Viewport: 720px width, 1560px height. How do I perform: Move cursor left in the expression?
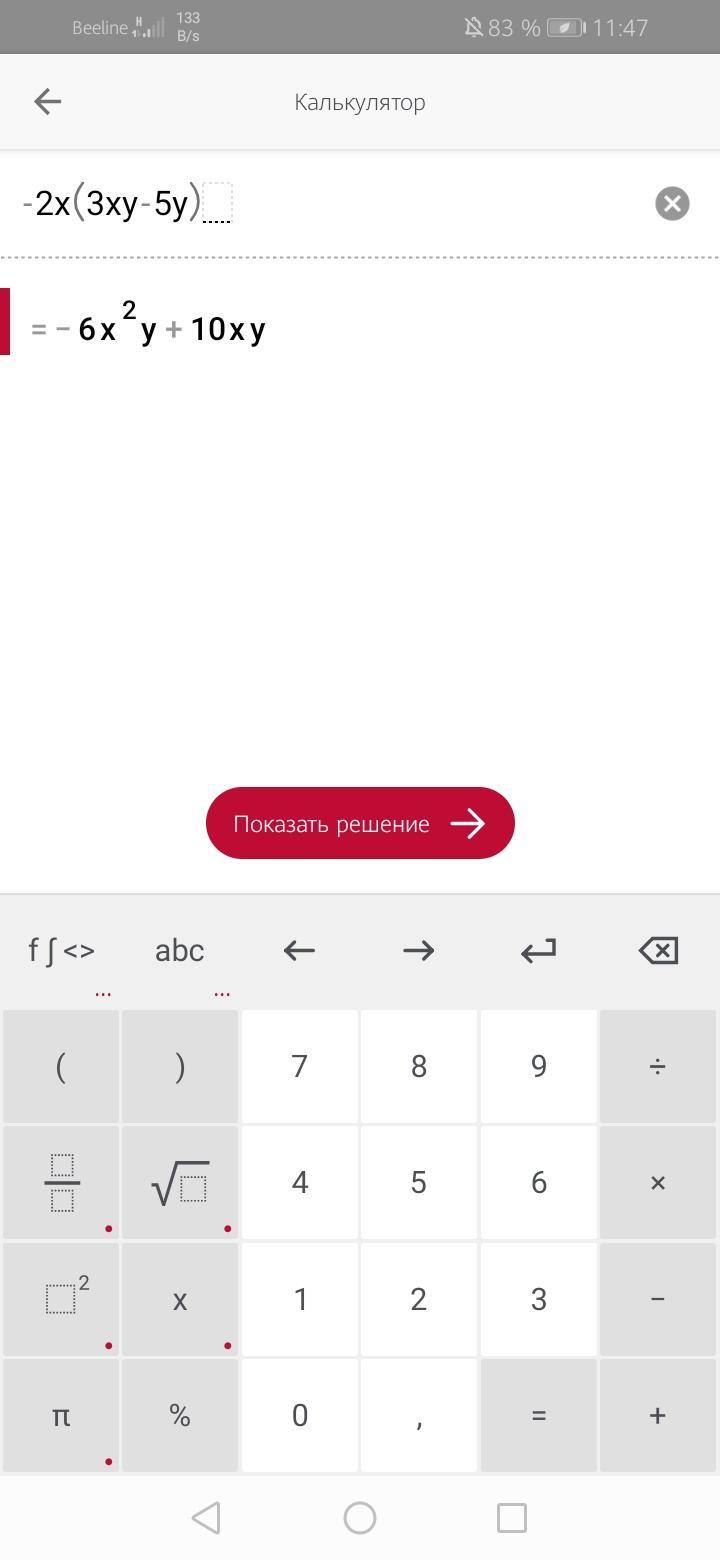point(299,950)
